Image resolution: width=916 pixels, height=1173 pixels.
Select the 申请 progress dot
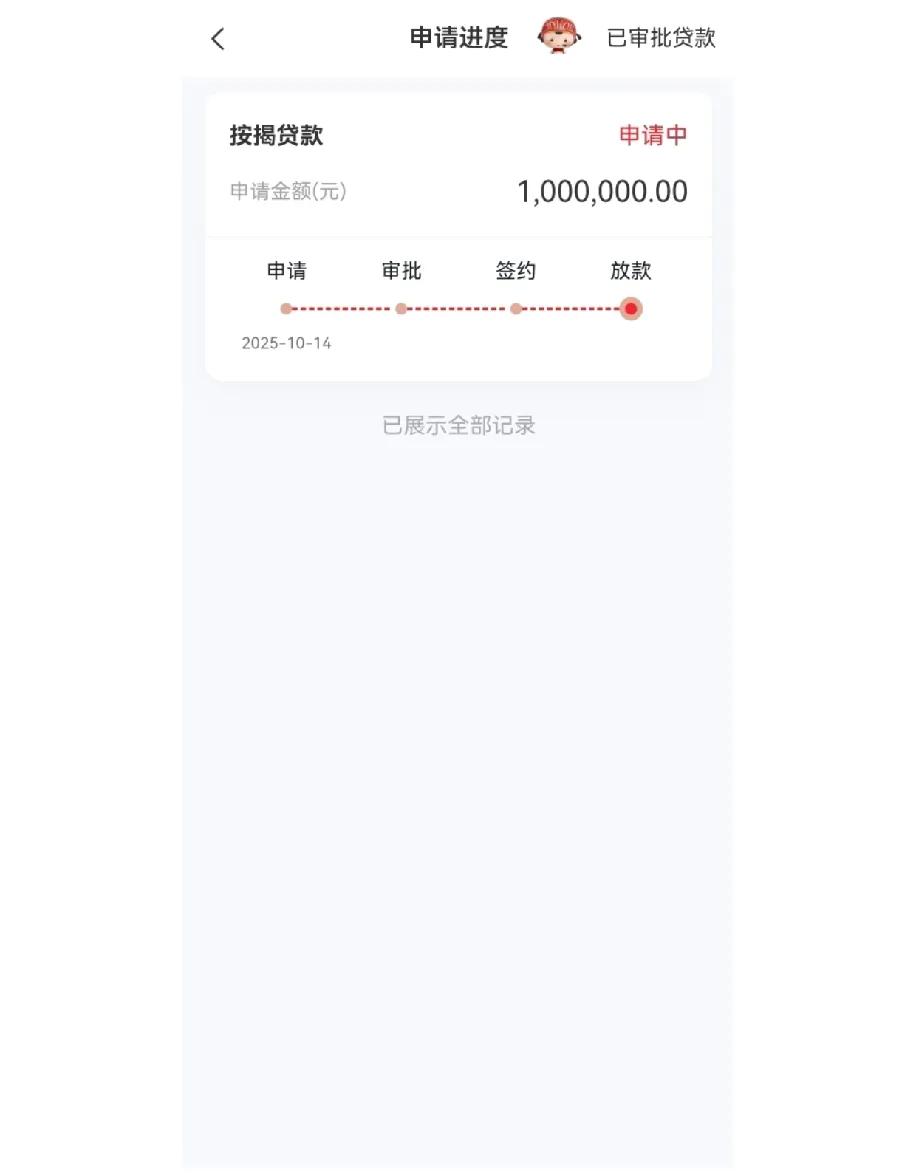[287, 309]
